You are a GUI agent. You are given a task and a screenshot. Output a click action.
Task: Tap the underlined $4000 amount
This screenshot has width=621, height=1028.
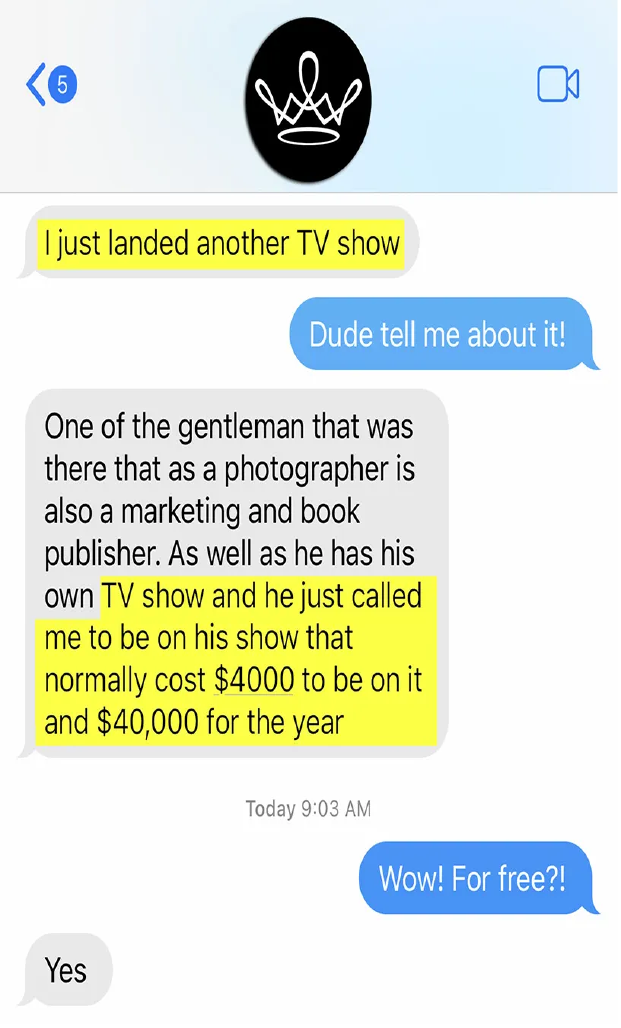point(254,681)
